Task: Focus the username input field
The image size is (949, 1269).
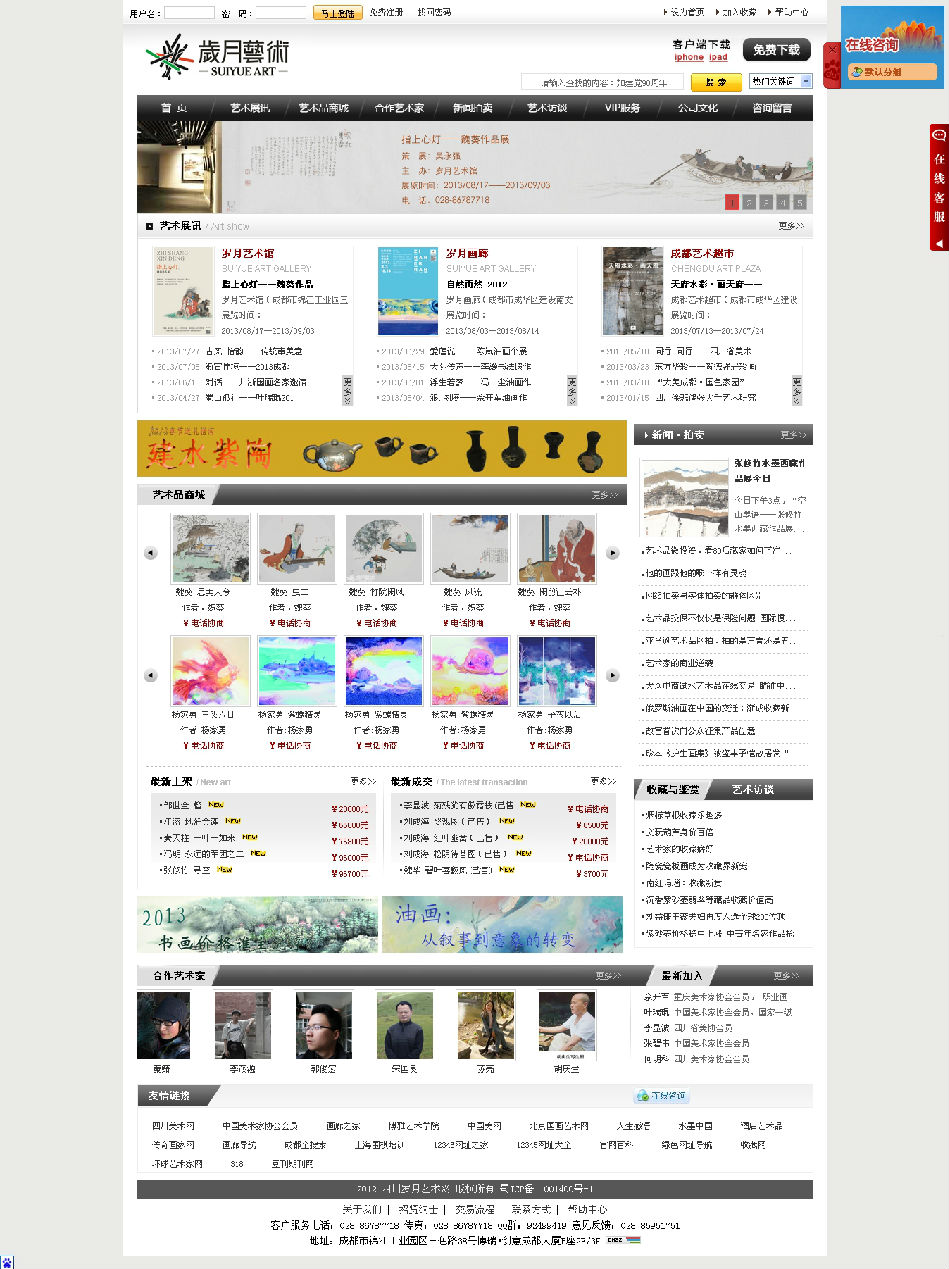Action: click(x=189, y=13)
